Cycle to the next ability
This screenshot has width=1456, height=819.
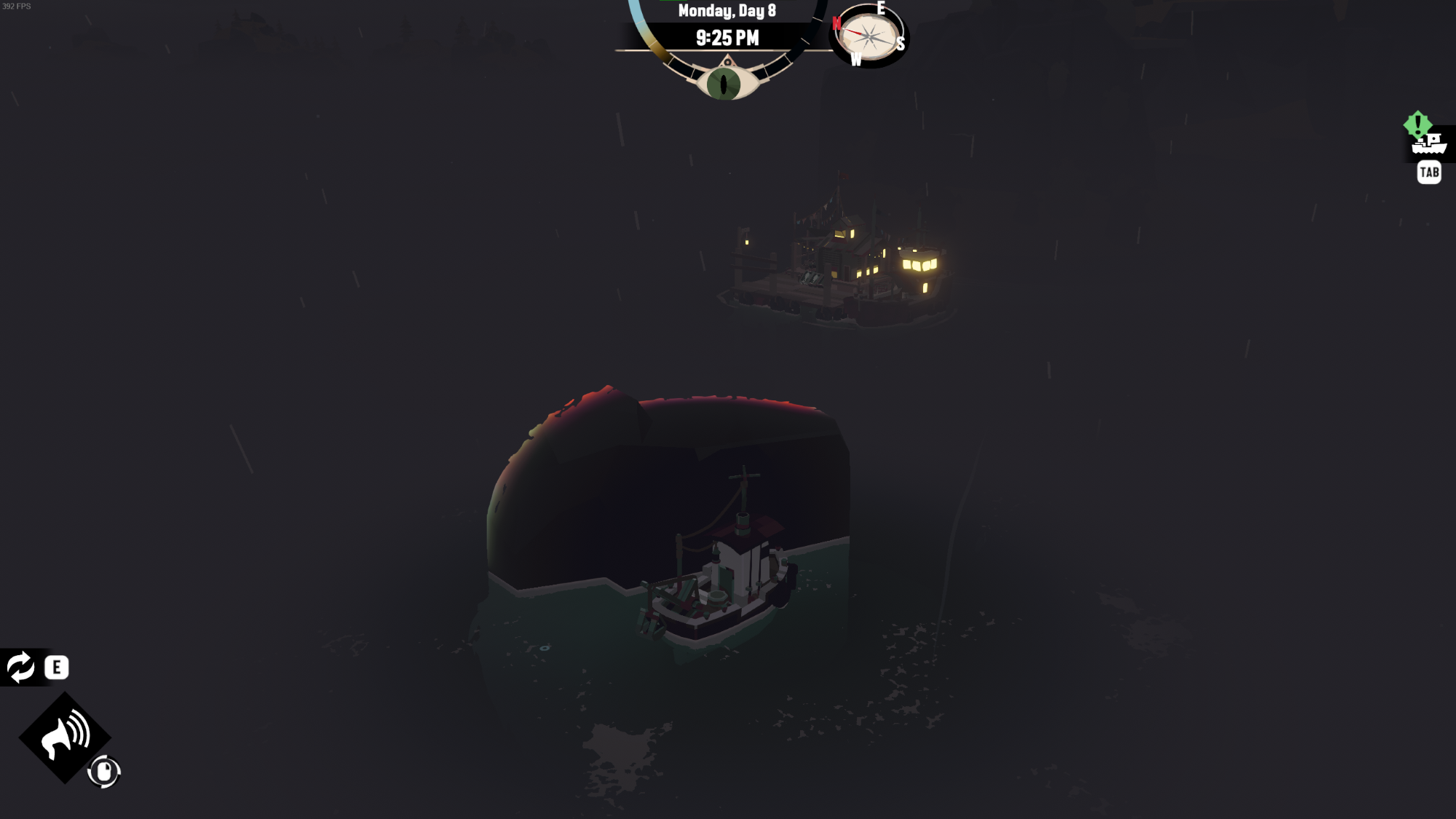coord(21,667)
